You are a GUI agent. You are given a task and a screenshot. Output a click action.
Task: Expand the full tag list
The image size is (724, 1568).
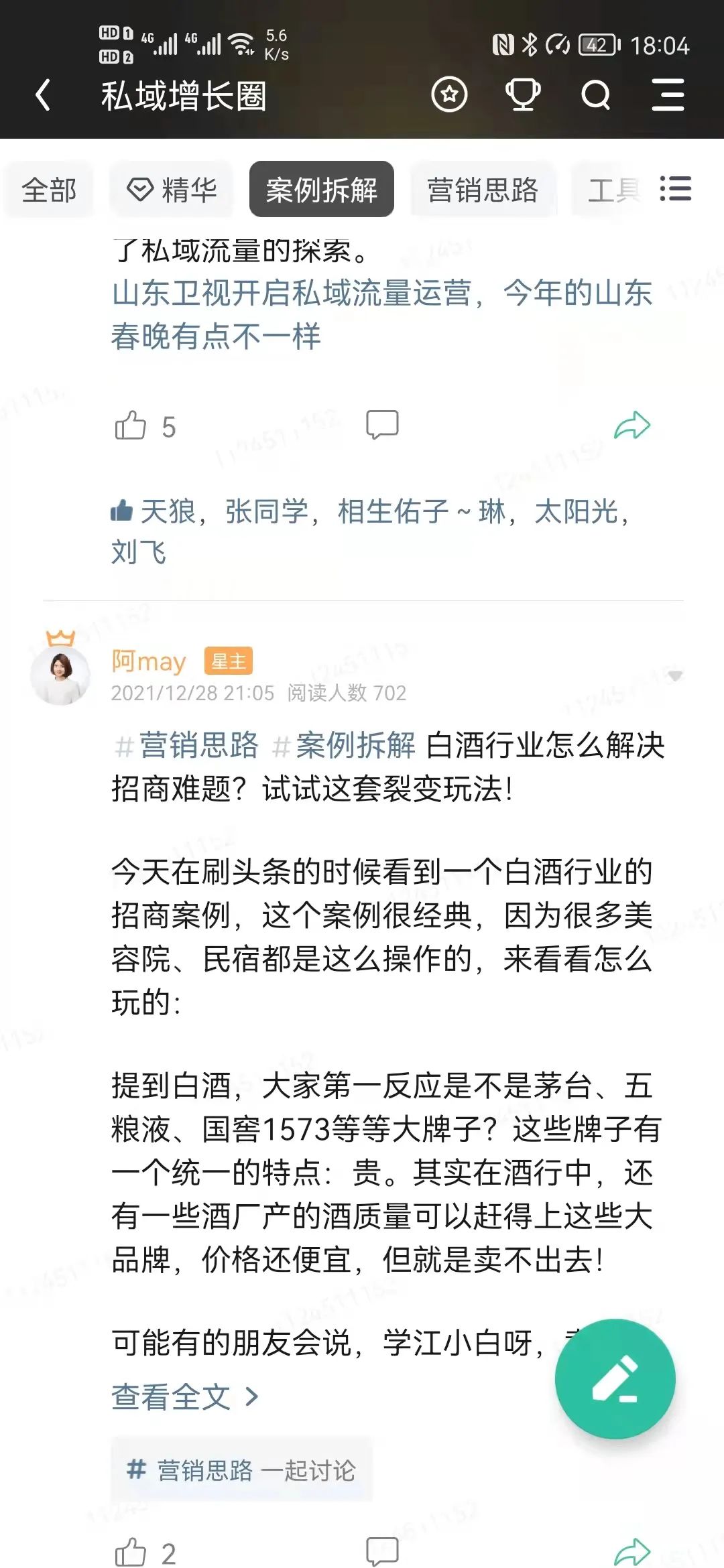point(675,189)
